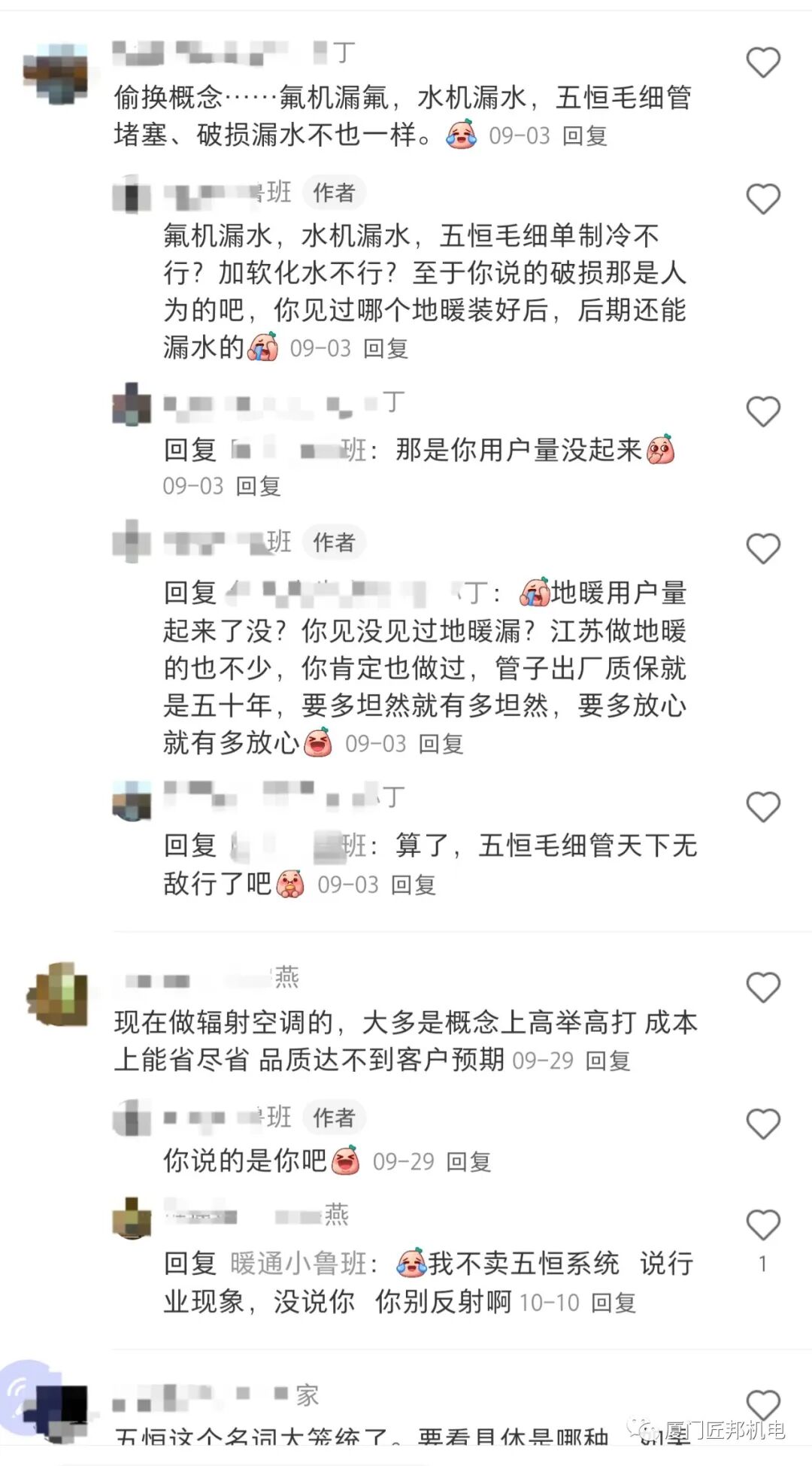Open the 暖通小鲁班 username link
Screen dimensions: 812x1466
coord(298,1264)
